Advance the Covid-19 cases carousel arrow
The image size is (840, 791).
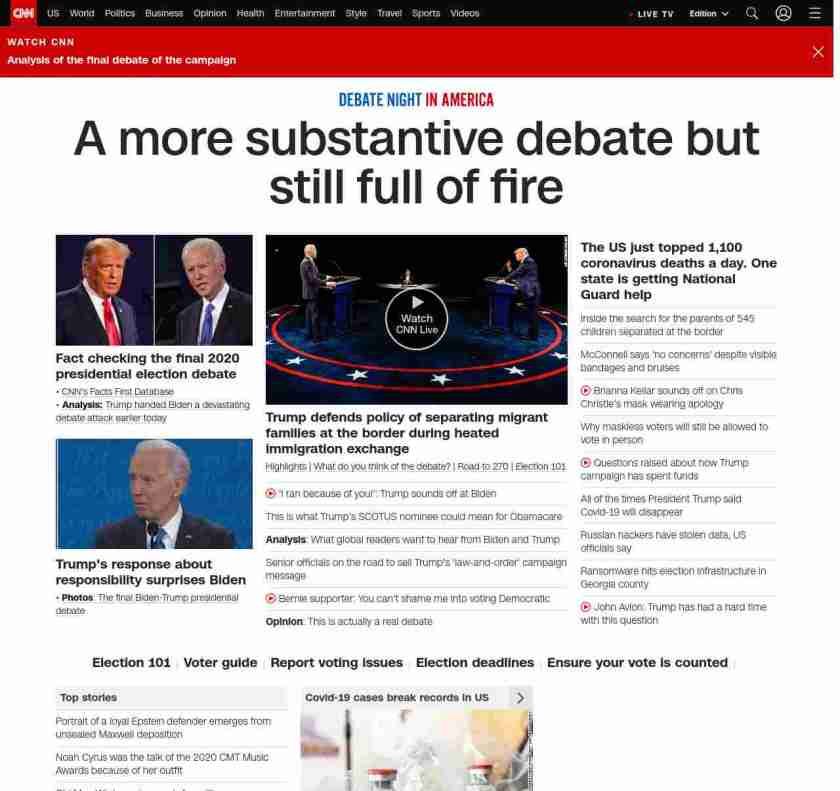pyautogui.click(x=520, y=697)
